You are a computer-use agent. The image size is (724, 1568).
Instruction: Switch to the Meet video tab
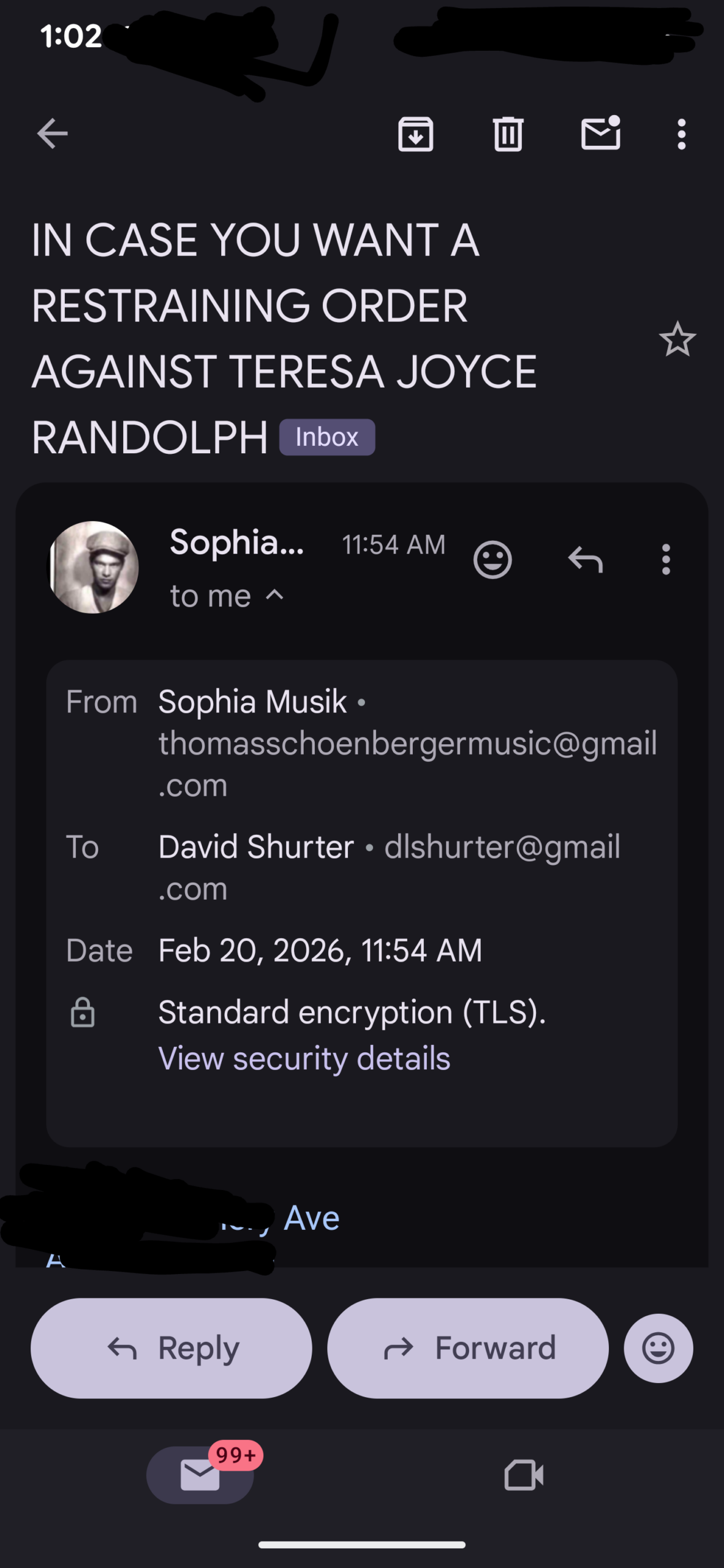tap(524, 1475)
